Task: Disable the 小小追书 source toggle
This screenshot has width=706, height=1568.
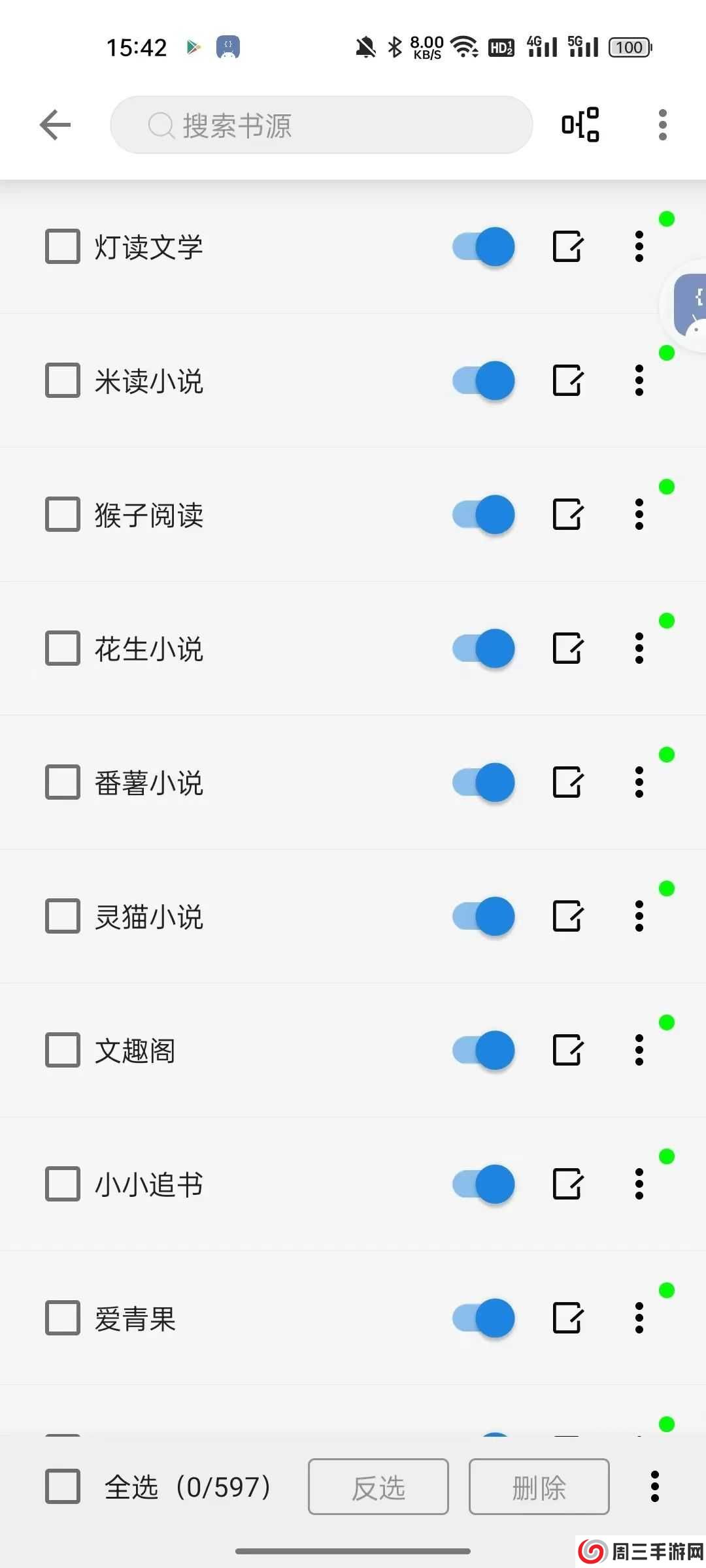Action: [x=482, y=1184]
